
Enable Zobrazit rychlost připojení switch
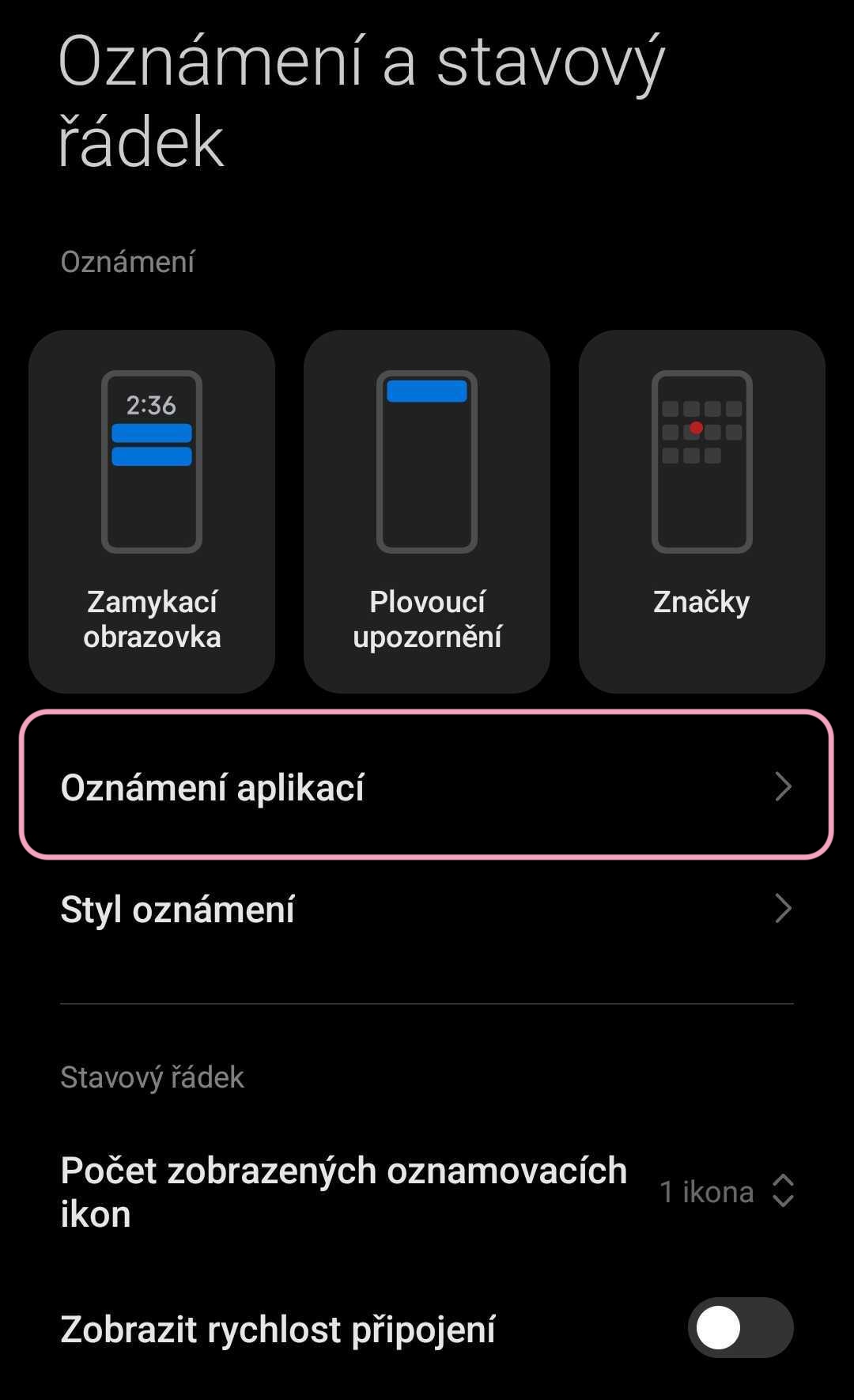740,1328
